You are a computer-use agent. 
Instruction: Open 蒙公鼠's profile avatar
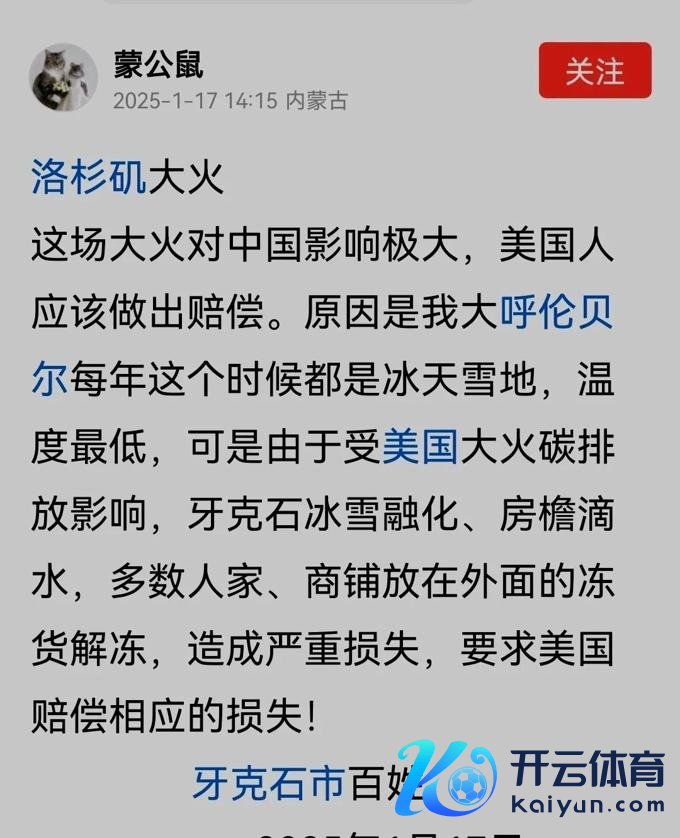click(63, 78)
